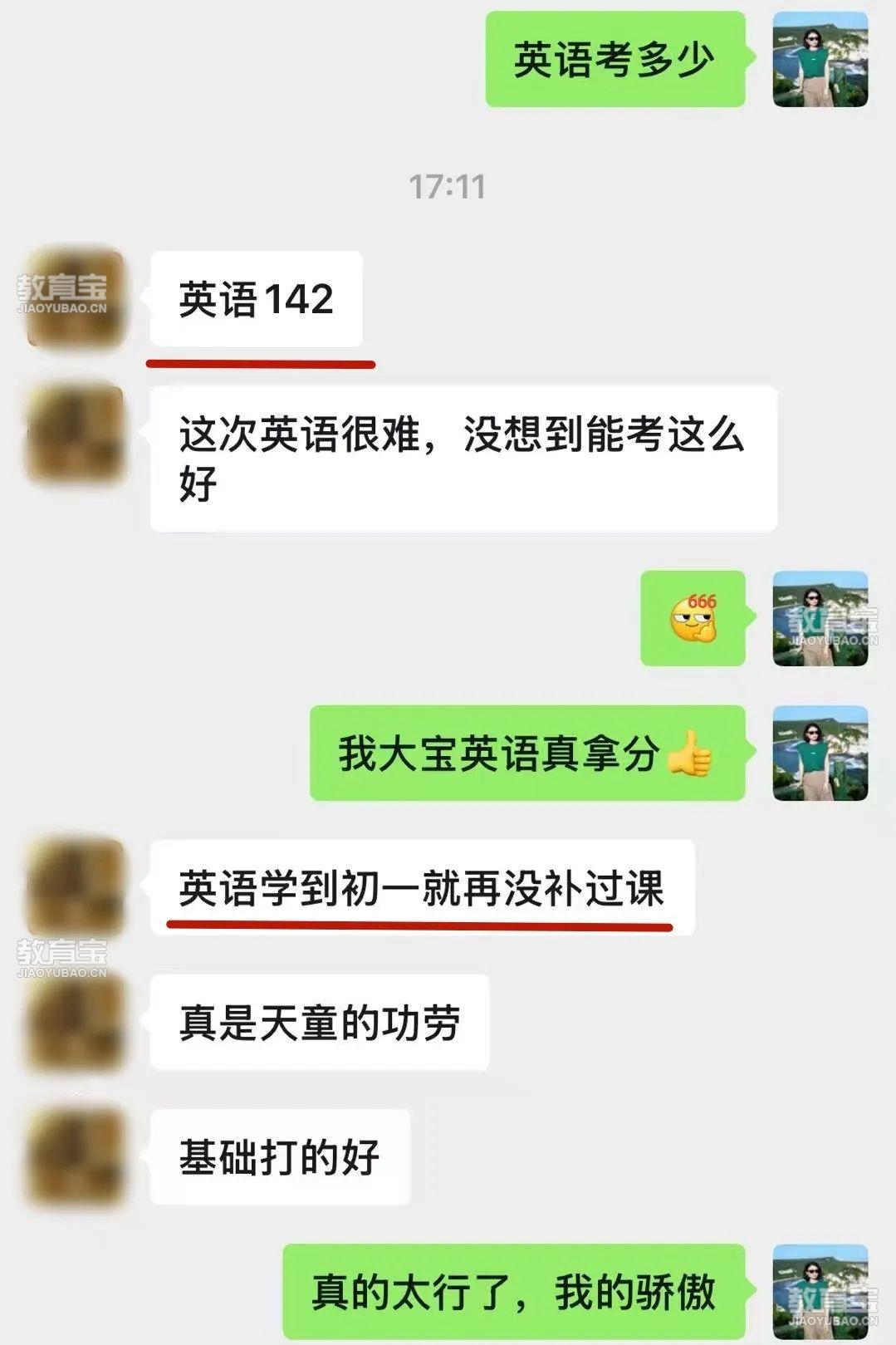
Task: Tap the blurred avatar beside '基础打的好'
Action: coord(75,1156)
